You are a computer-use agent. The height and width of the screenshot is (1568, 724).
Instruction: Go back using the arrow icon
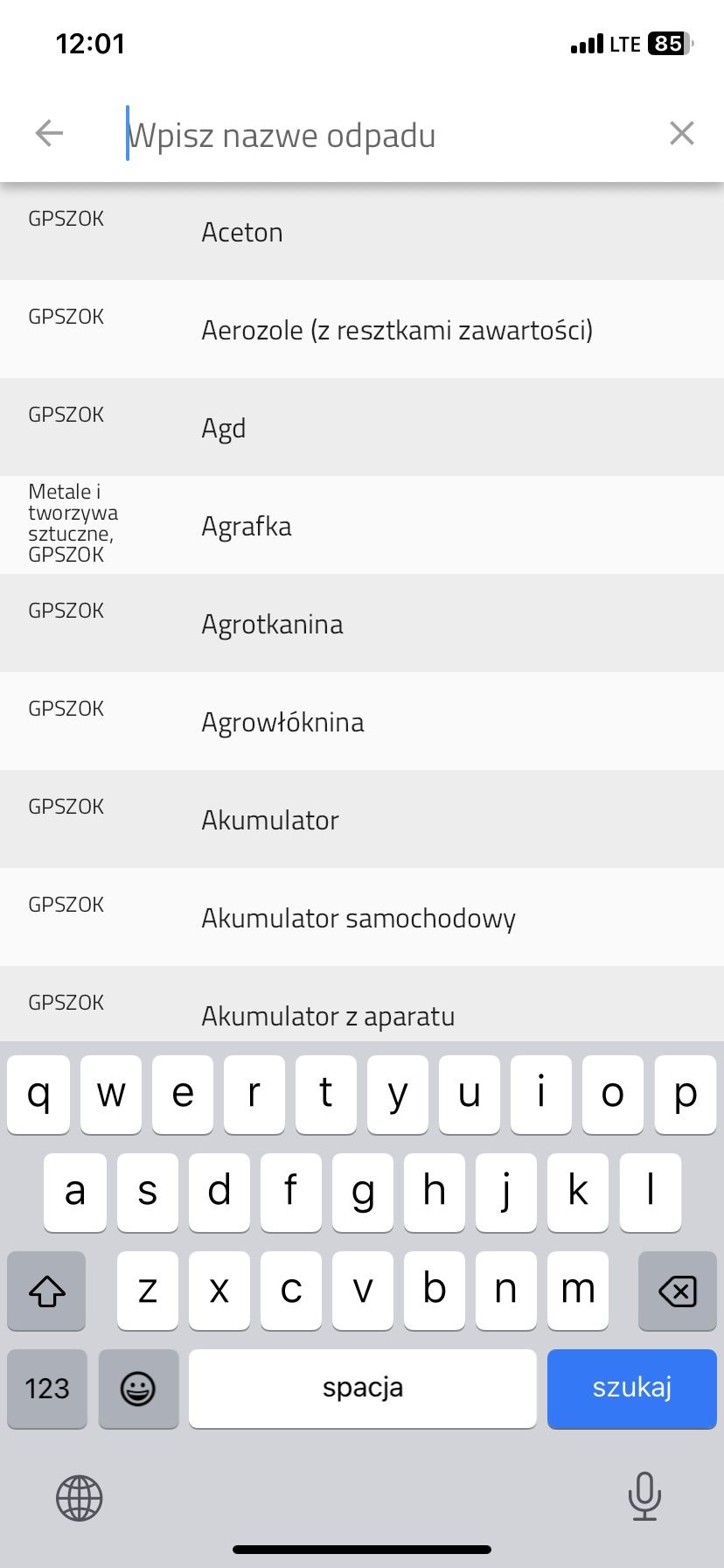[49, 133]
